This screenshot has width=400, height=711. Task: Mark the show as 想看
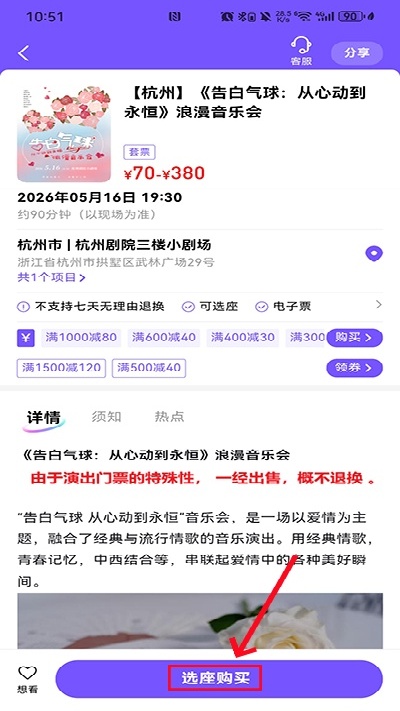27,679
